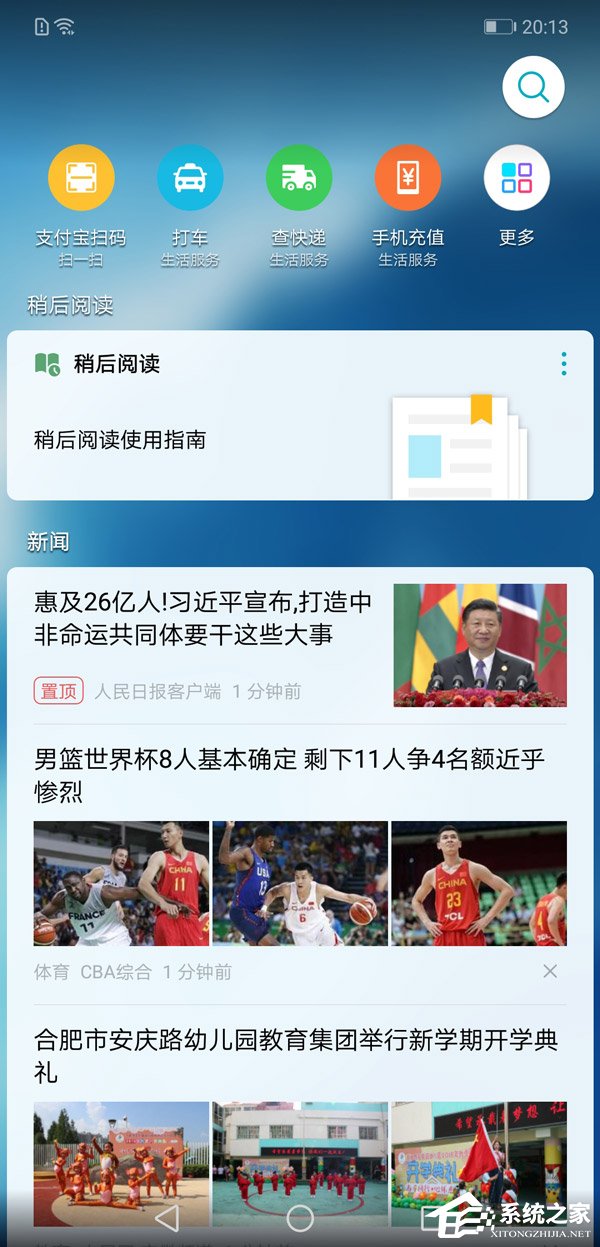Dismiss the 男篮世界杯 news item
This screenshot has height=1247, width=600.
pos(550,971)
